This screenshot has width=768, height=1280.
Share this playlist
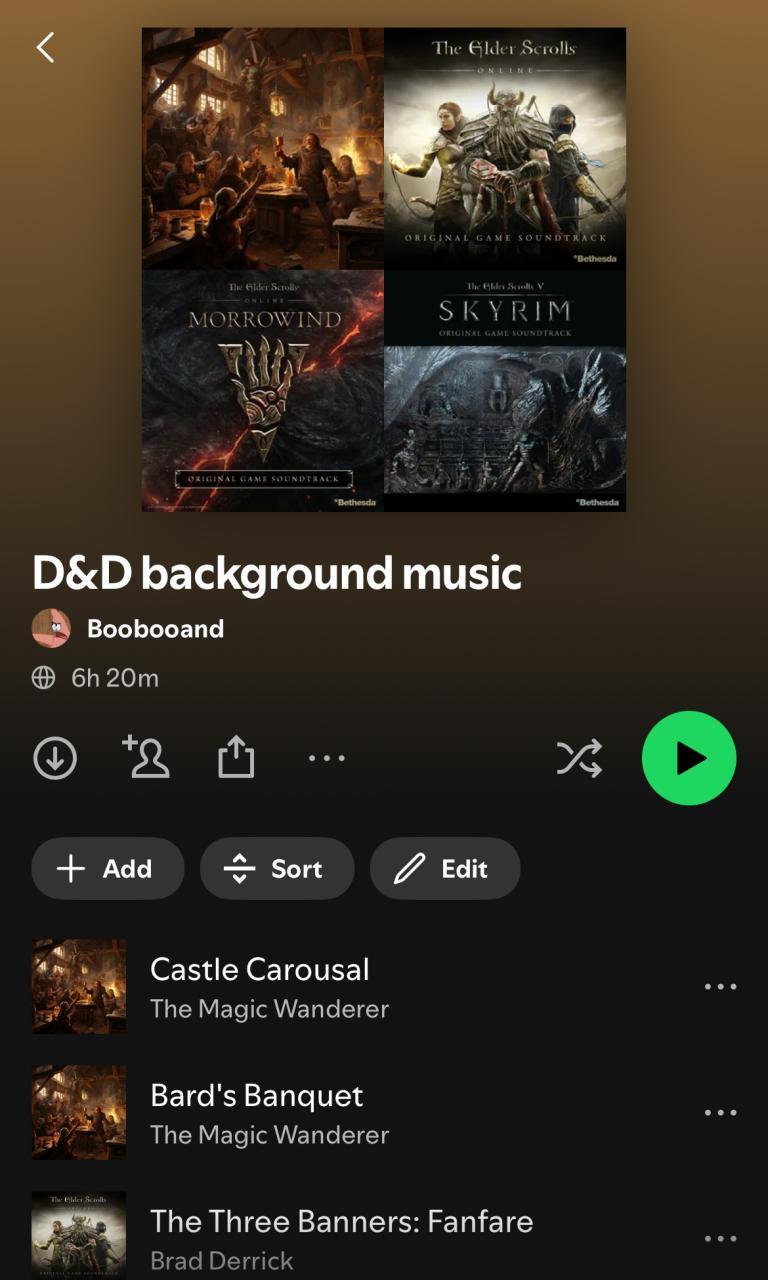click(236, 758)
